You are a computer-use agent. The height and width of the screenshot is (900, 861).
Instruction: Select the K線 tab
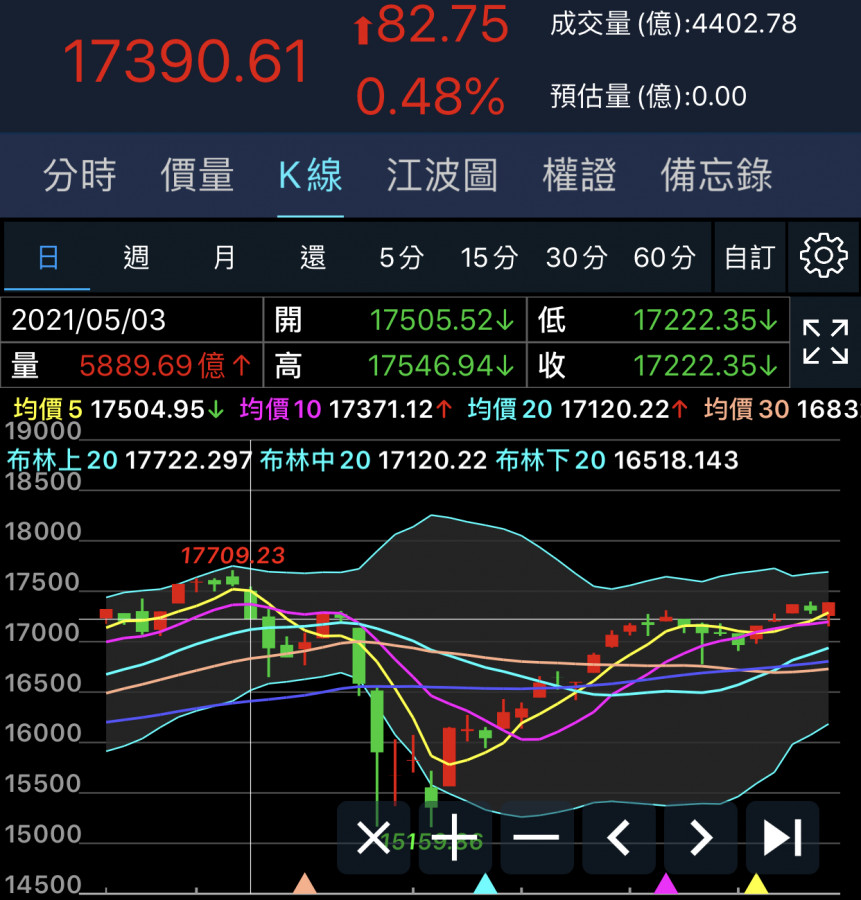310,176
